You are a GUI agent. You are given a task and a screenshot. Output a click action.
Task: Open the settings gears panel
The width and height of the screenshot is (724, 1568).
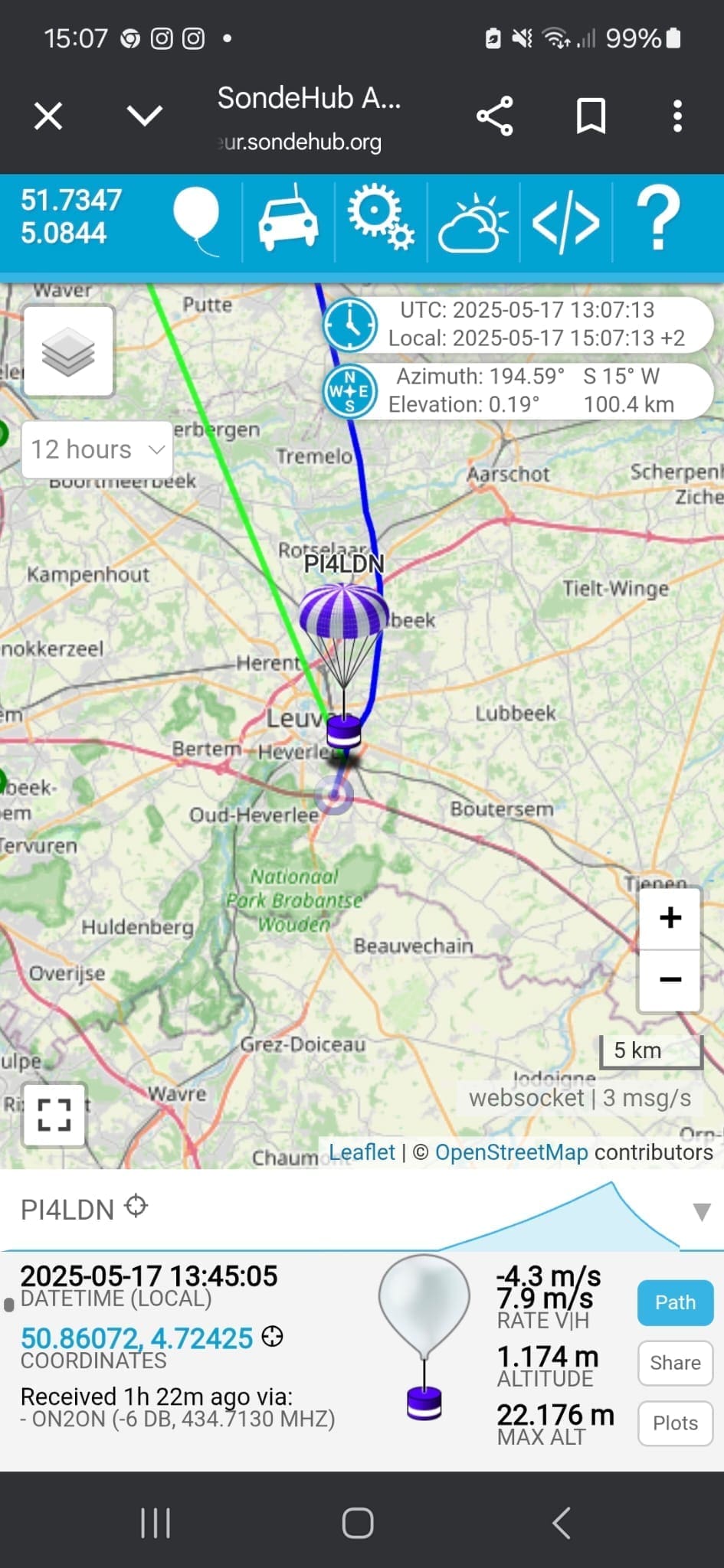point(381,221)
